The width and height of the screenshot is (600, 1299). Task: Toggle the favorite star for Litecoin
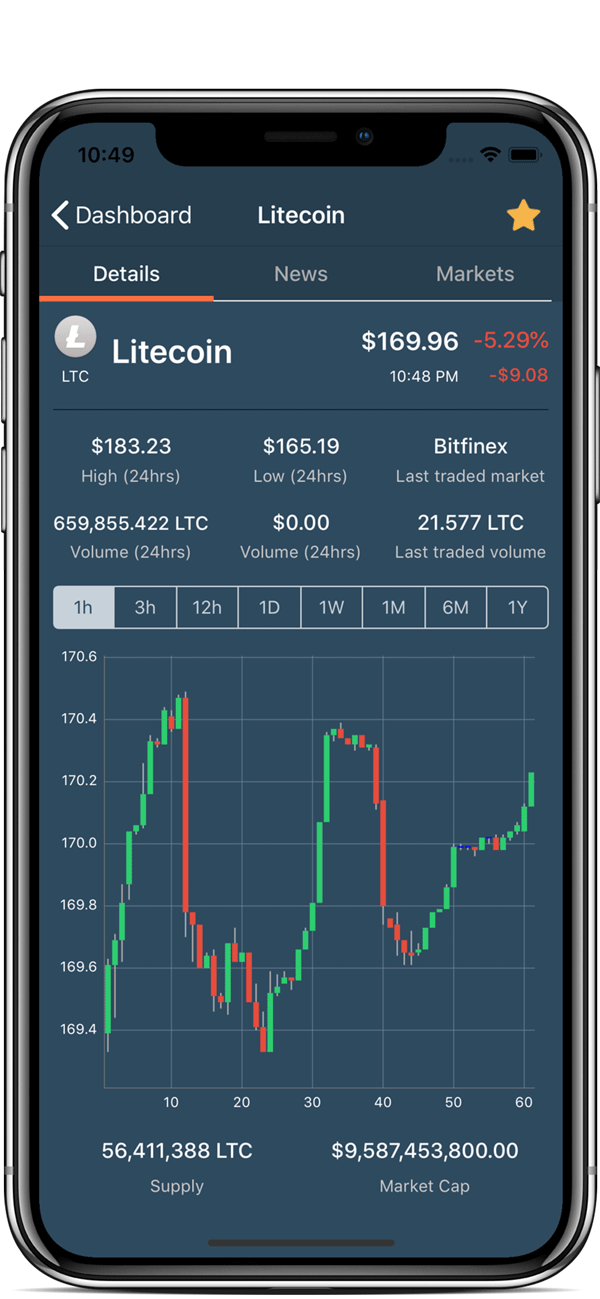(x=523, y=215)
